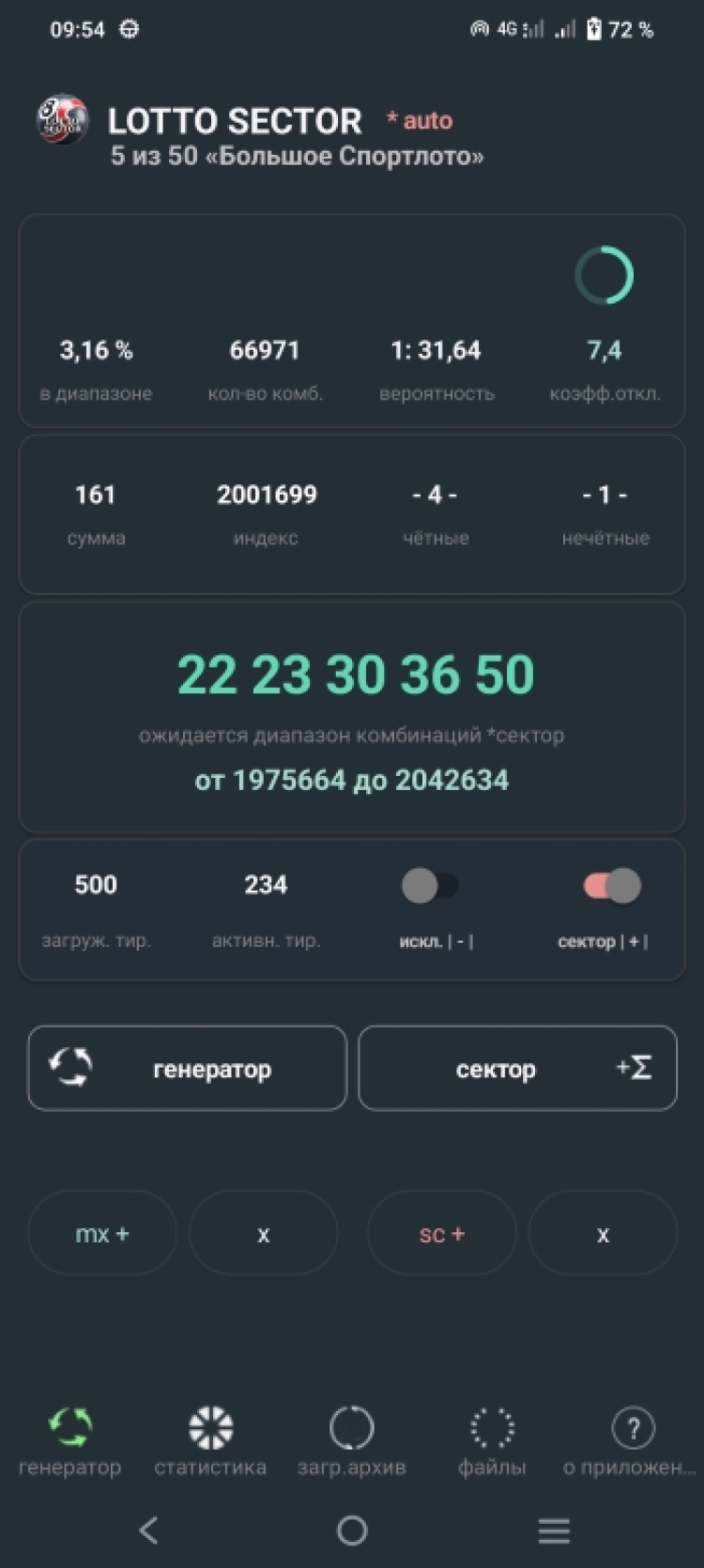Tap the сектор +Σ button
The height and width of the screenshot is (1568, 704).
[517, 1068]
